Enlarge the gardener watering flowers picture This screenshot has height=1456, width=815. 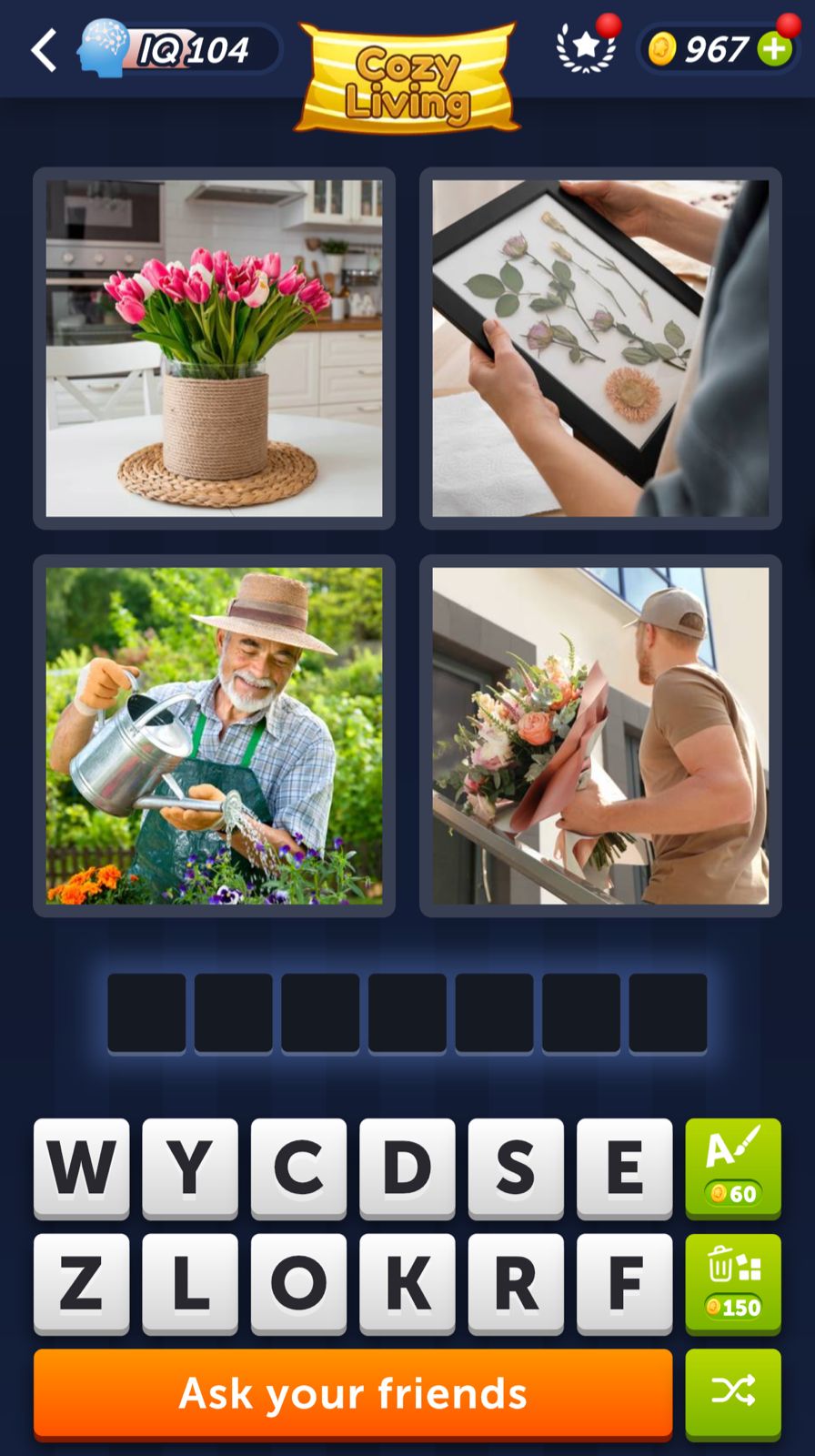[x=215, y=735]
